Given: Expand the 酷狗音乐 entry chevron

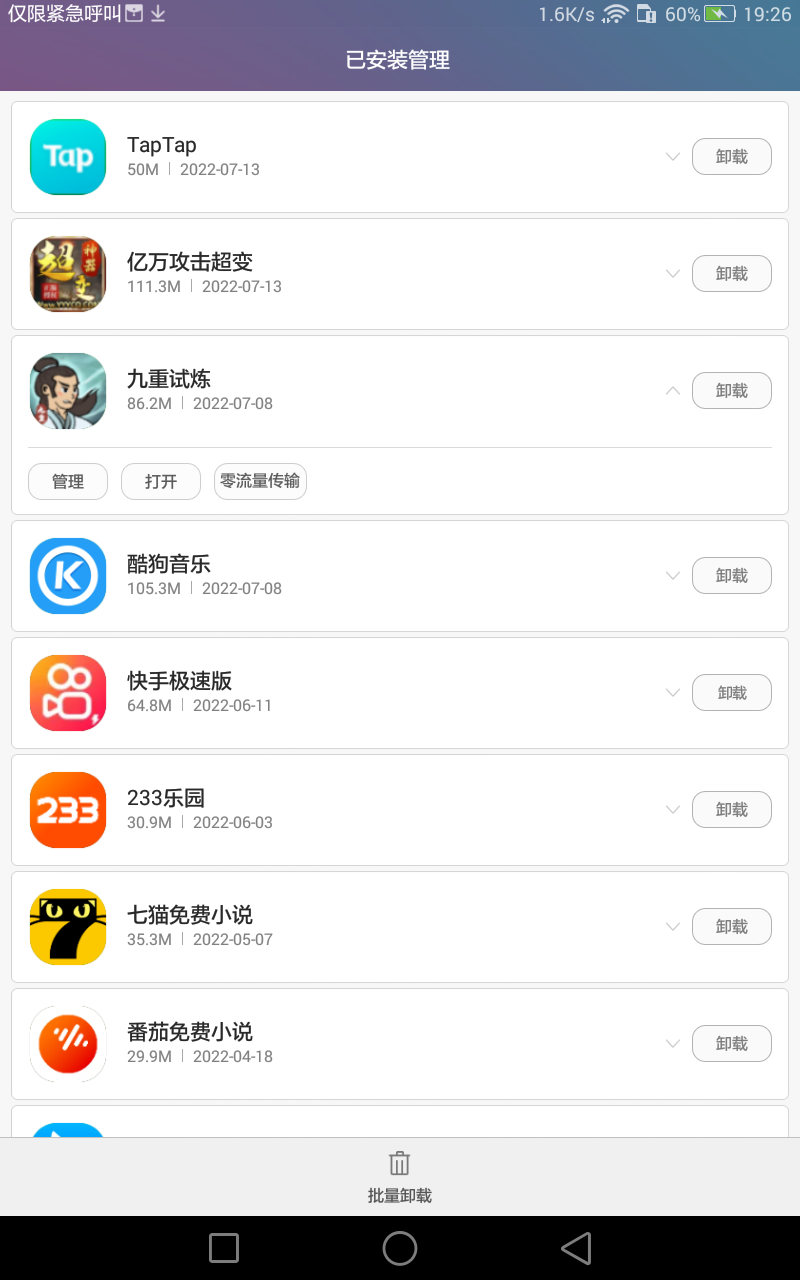Looking at the screenshot, I should [672, 576].
